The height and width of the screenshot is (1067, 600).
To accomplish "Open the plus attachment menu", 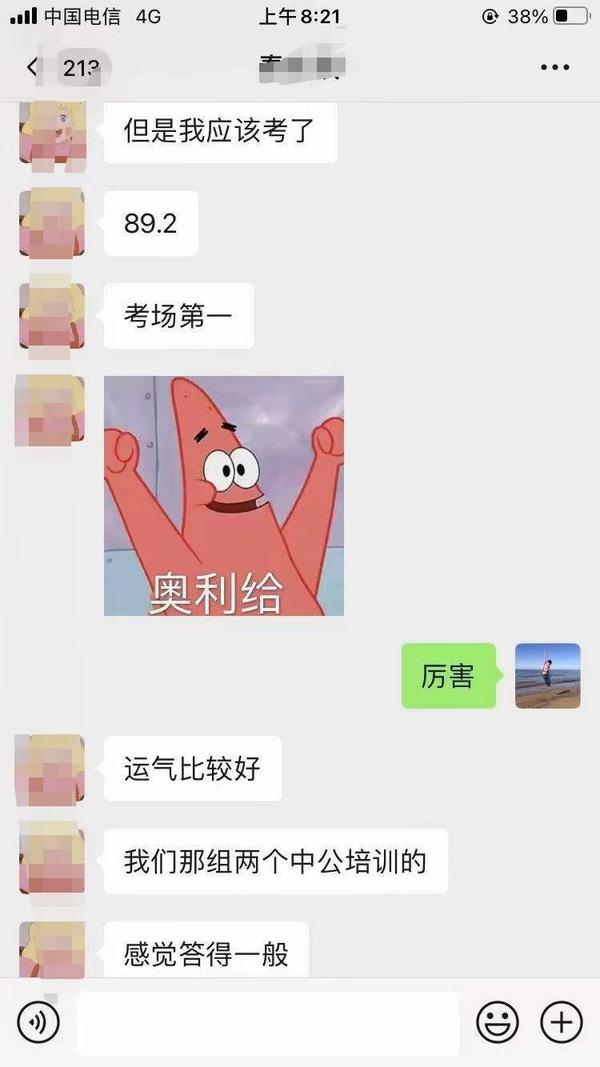I will pos(561,1022).
